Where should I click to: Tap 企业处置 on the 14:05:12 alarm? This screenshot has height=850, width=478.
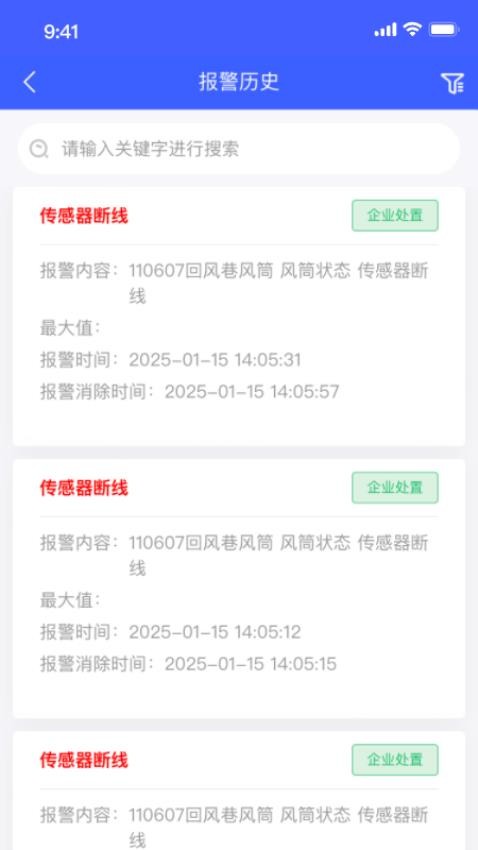395,488
